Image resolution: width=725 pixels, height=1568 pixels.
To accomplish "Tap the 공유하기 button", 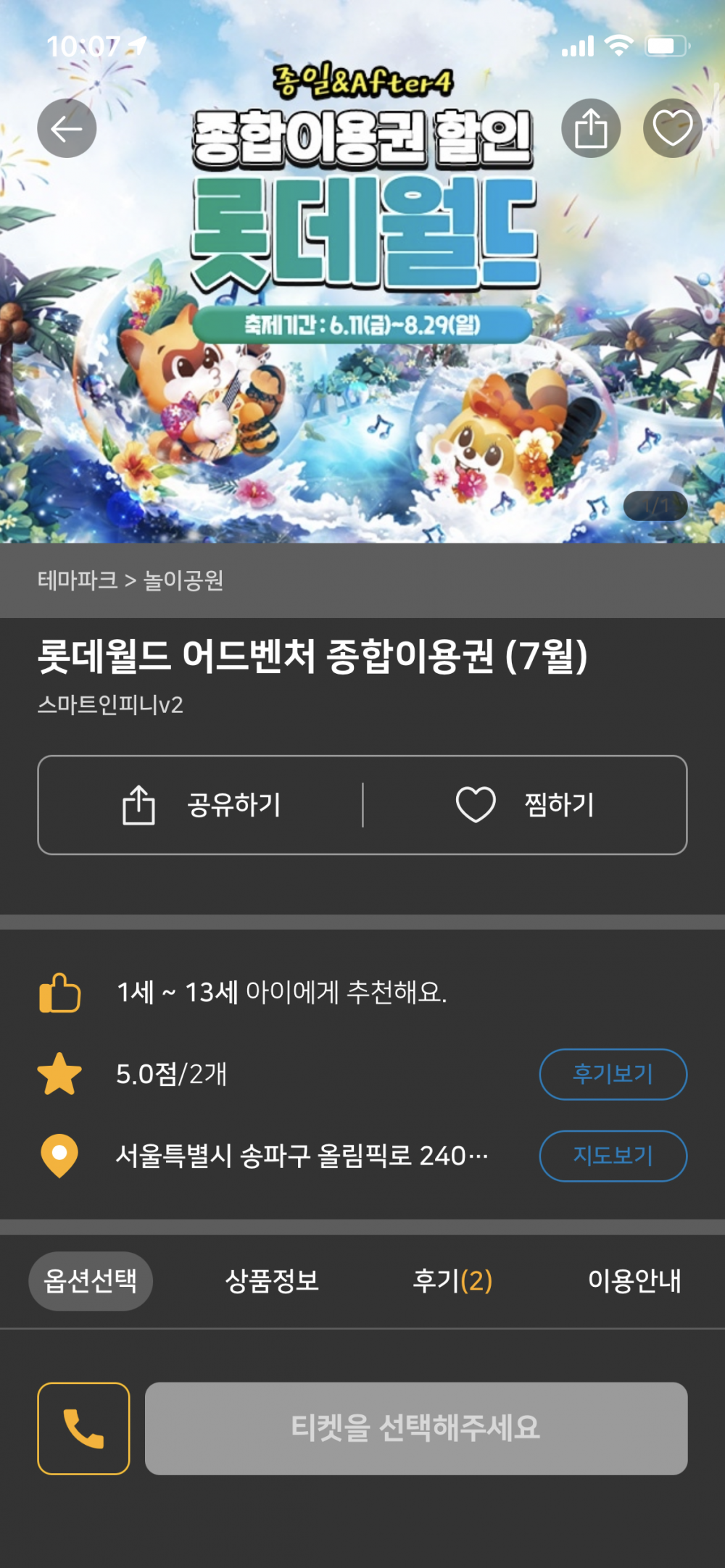I will tap(202, 805).
